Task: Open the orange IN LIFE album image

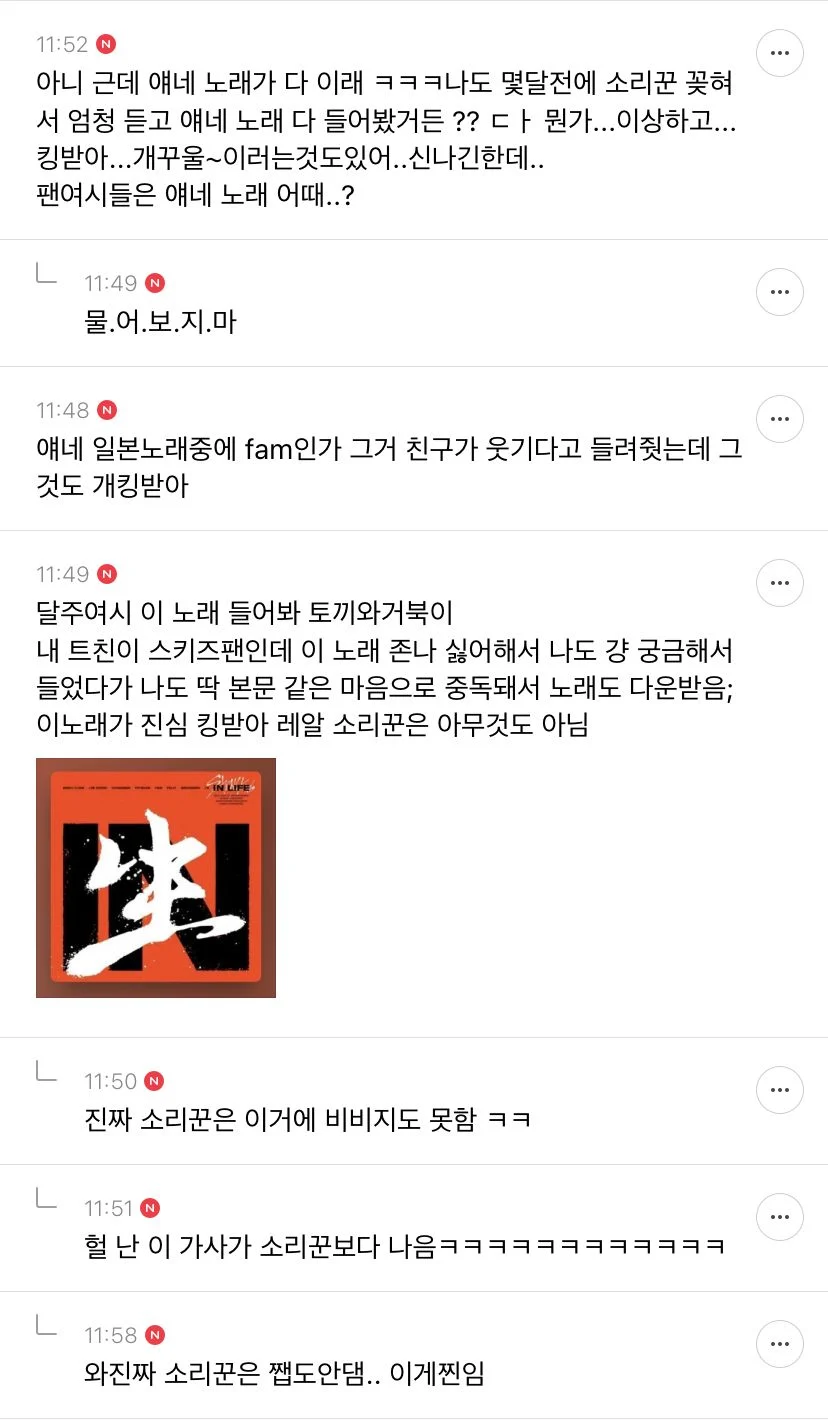Action: point(156,877)
